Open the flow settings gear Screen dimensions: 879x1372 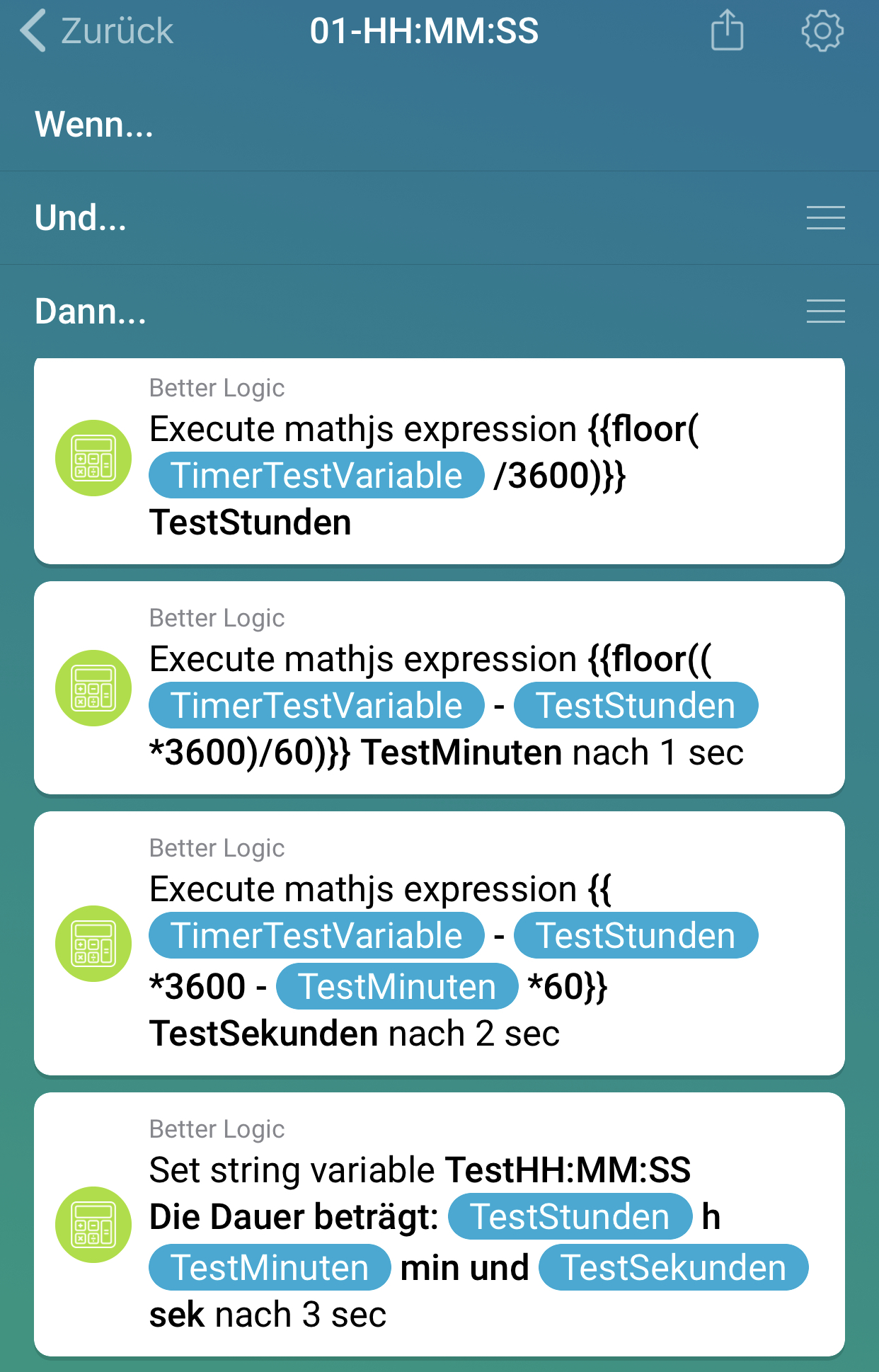[822, 31]
